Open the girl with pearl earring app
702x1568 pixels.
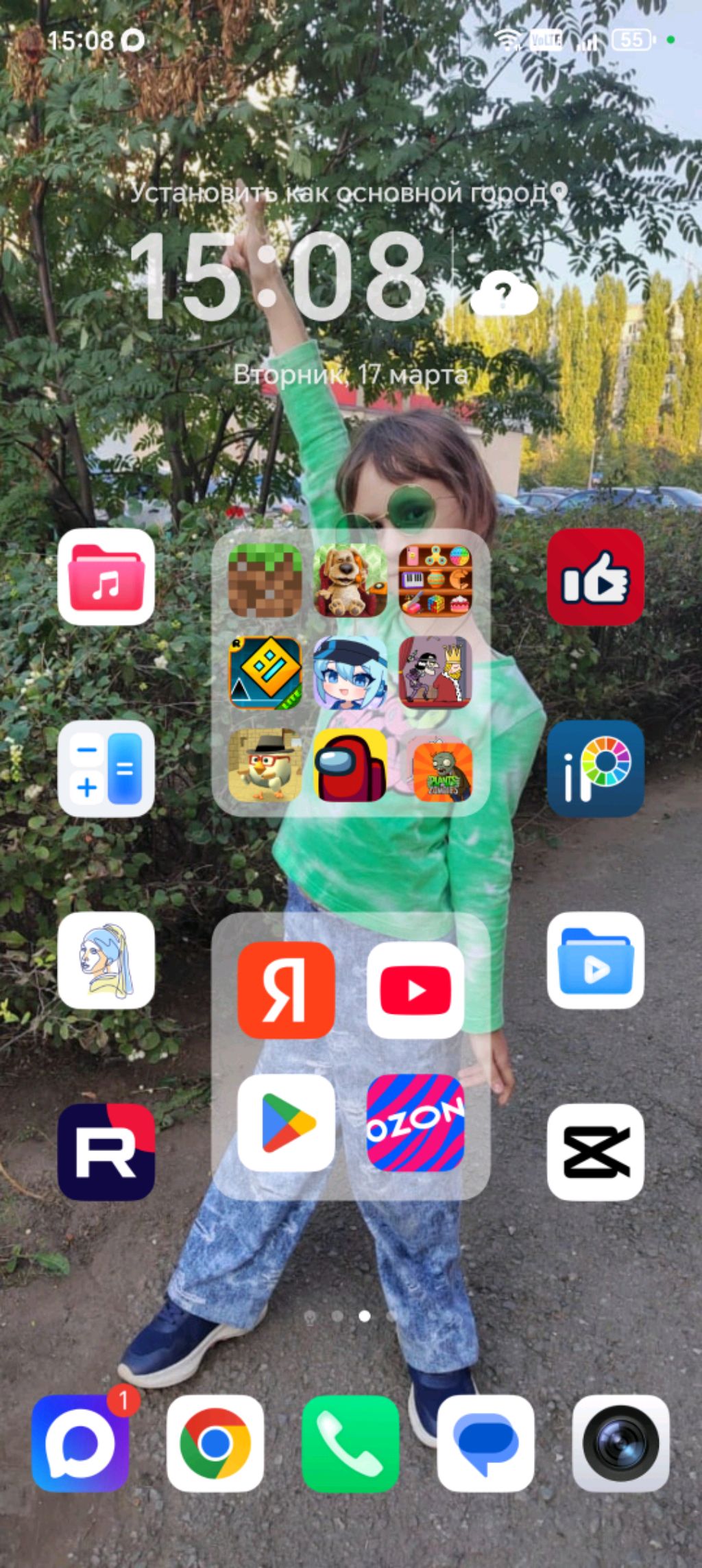tap(106, 960)
